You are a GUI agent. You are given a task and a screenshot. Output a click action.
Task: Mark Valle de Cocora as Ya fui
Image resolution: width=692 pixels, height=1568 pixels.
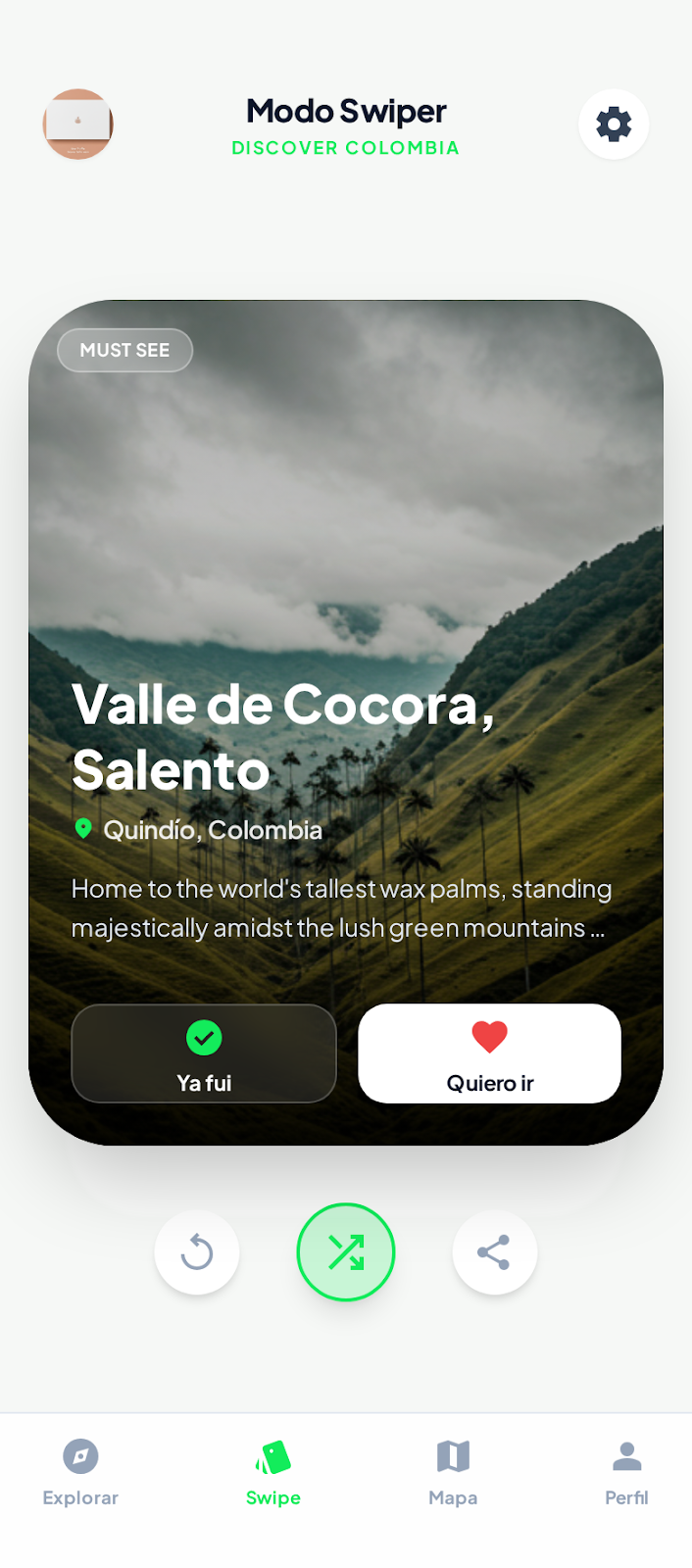(204, 1053)
